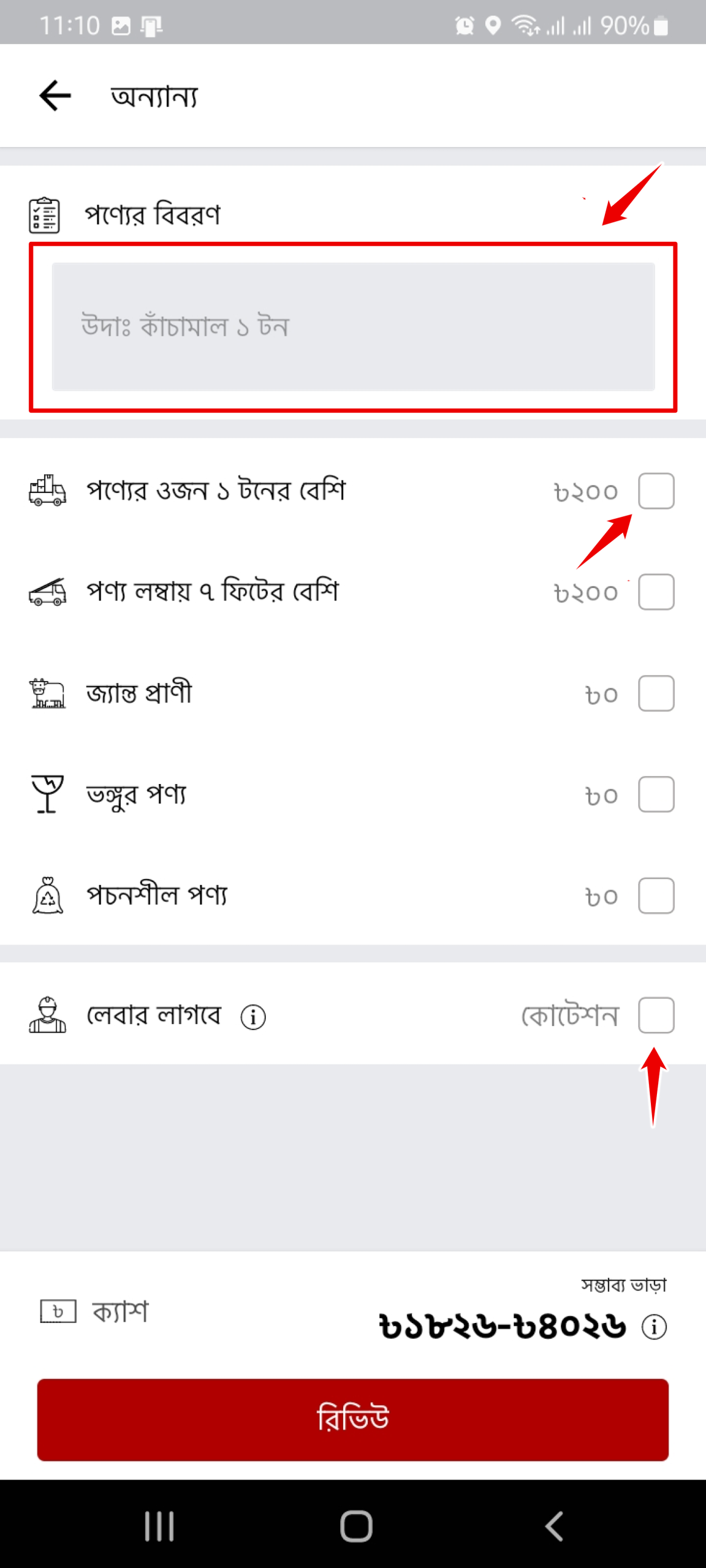
Task: Check পণ্য লম্বায় ৭ ফিটের বেশি
Action: point(656,592)
